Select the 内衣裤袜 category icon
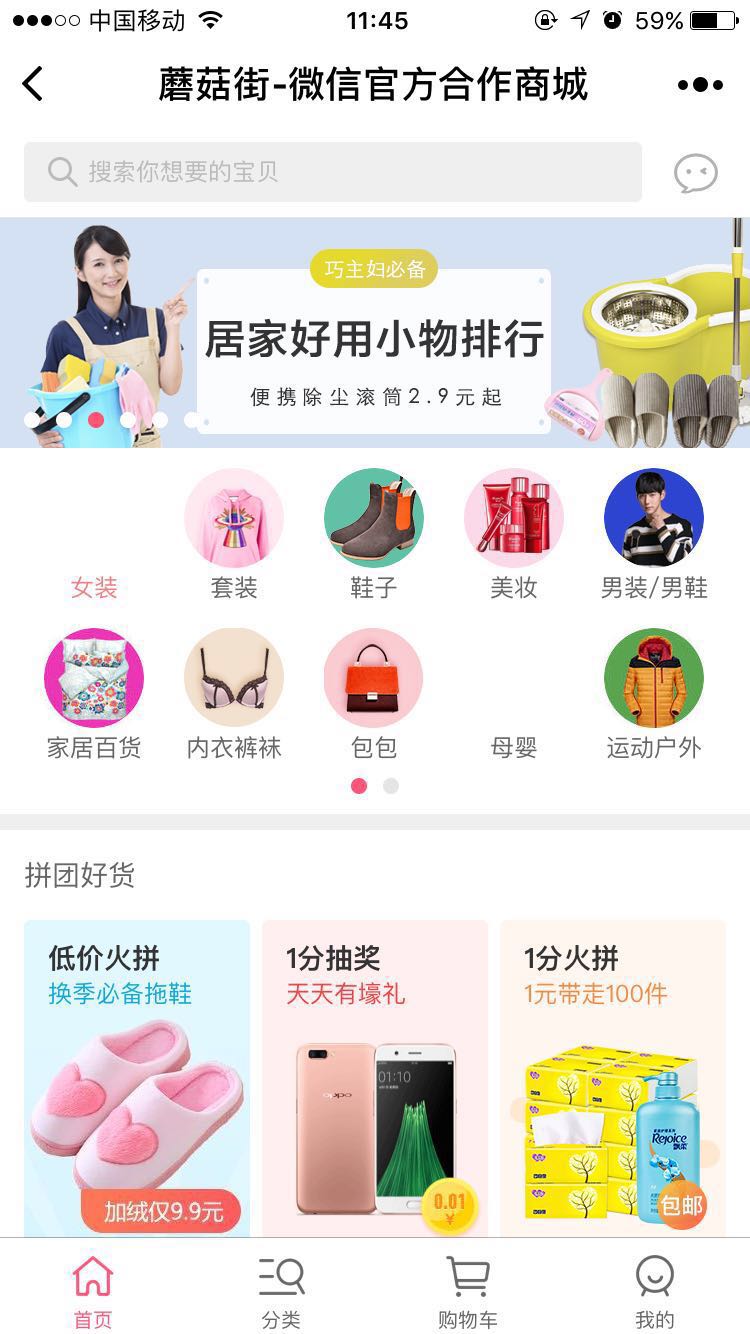This screenshot has height=1334, width=750. point(233,676)
